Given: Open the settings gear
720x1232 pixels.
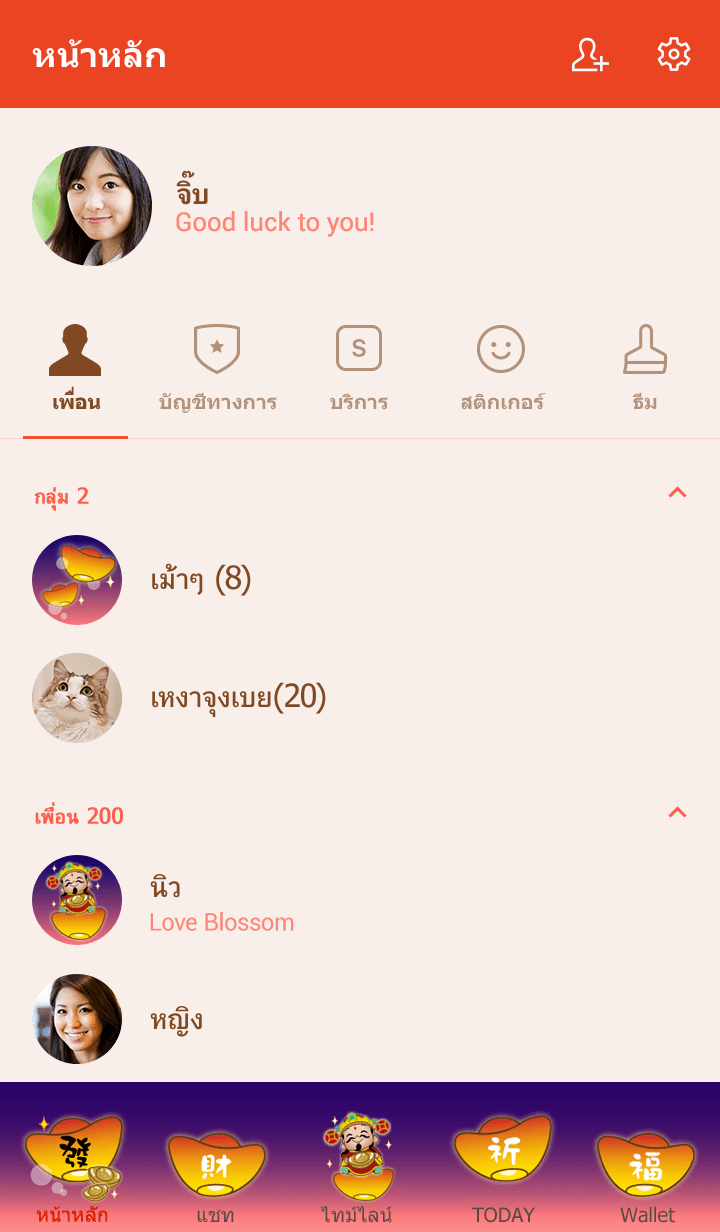Looking at the screenshot, I should [673, 55].
